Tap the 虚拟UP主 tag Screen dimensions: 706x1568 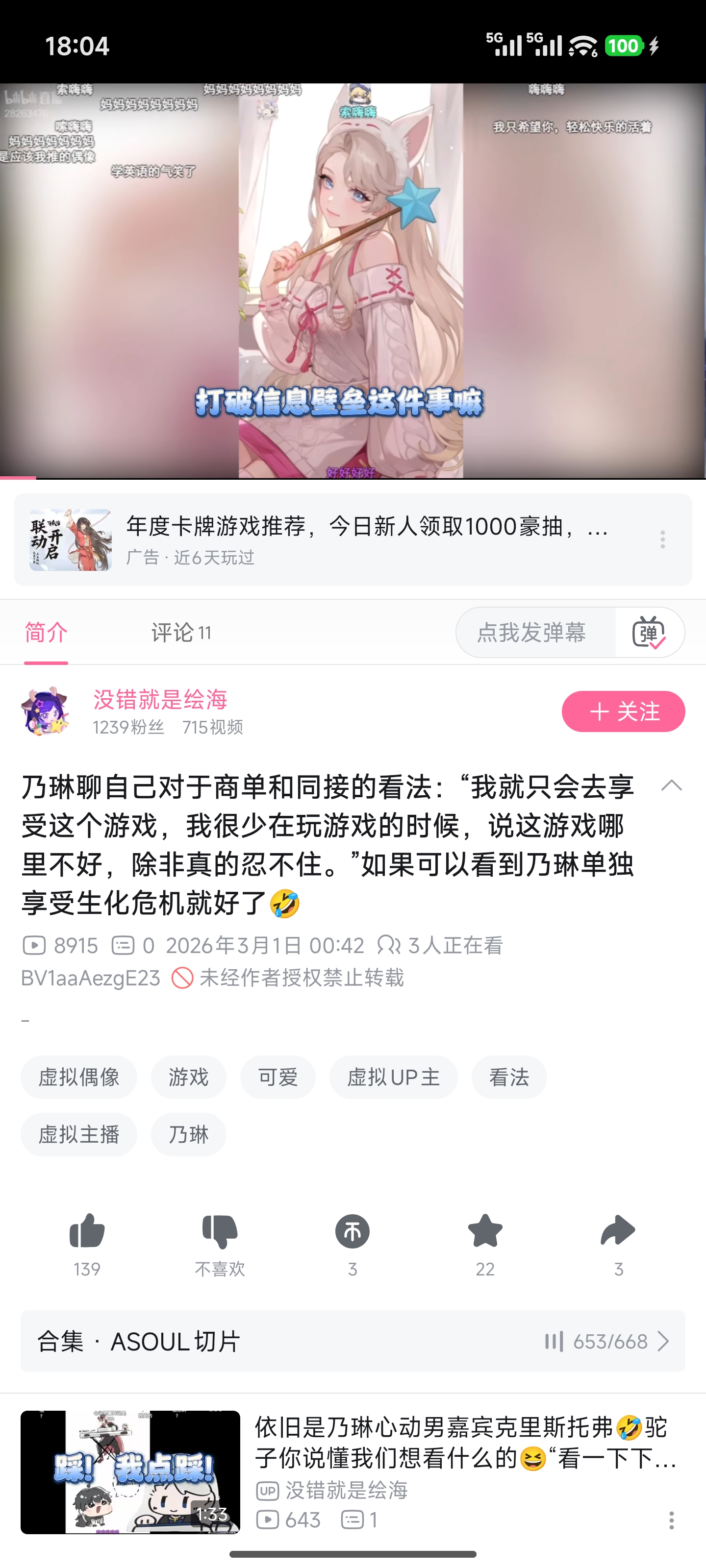(x=394, y=1077)
